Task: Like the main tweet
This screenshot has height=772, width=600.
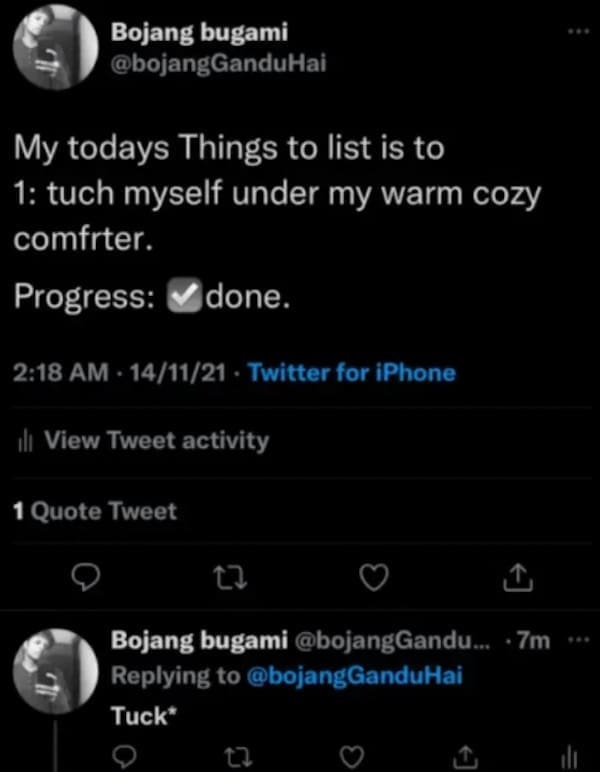Action: click(374, 575)
